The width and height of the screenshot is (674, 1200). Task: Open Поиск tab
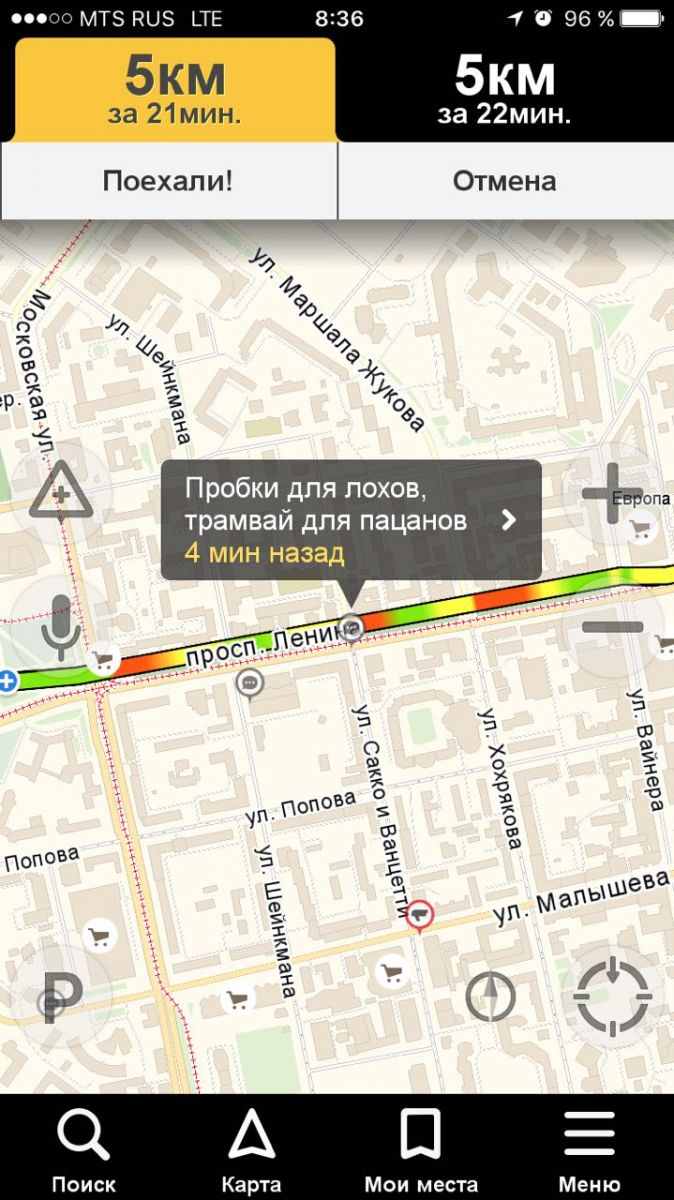[x=84, y=1150]
